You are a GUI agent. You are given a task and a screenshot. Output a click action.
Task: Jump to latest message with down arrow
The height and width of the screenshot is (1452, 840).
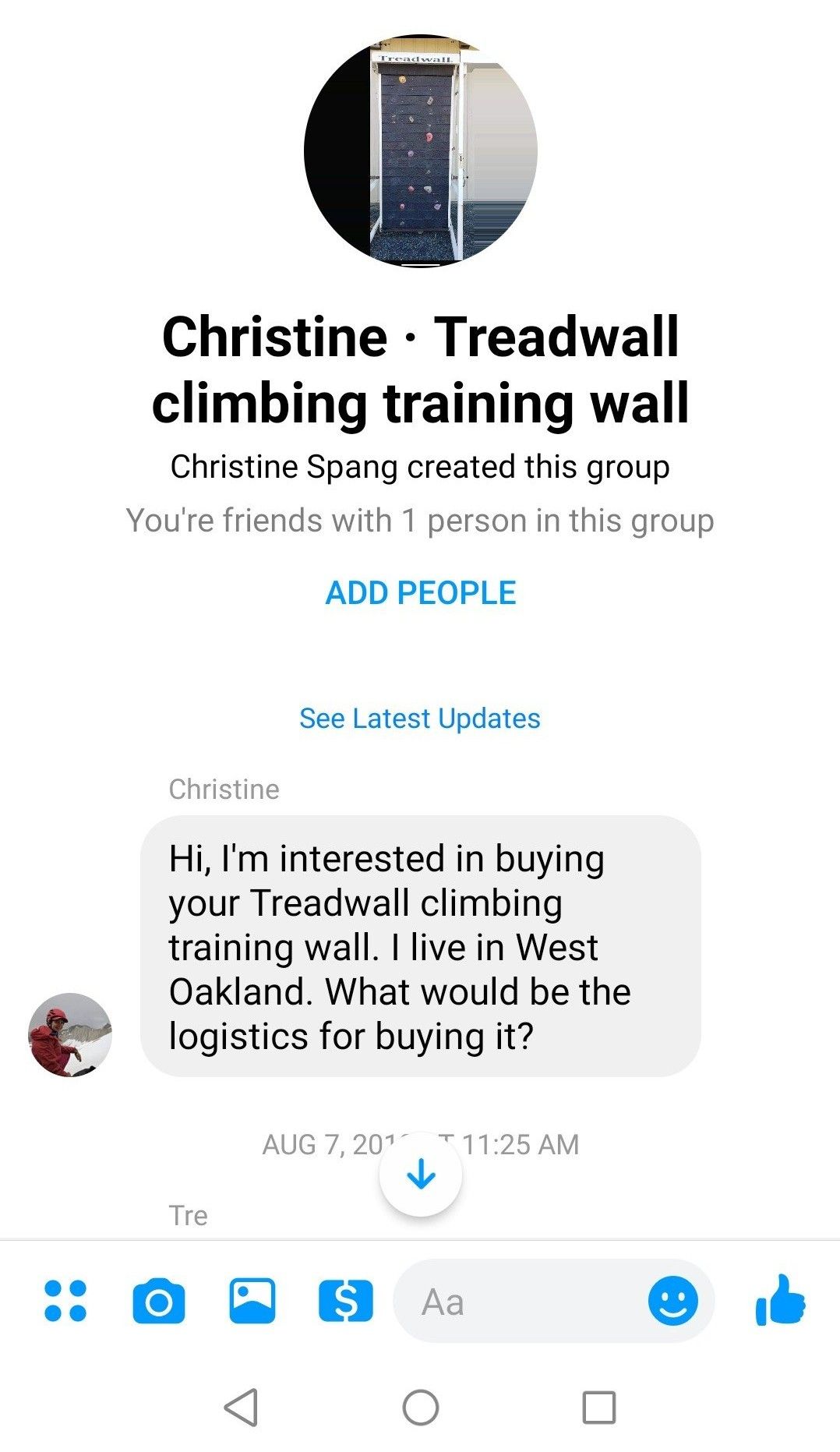[x=421, y=1174]
